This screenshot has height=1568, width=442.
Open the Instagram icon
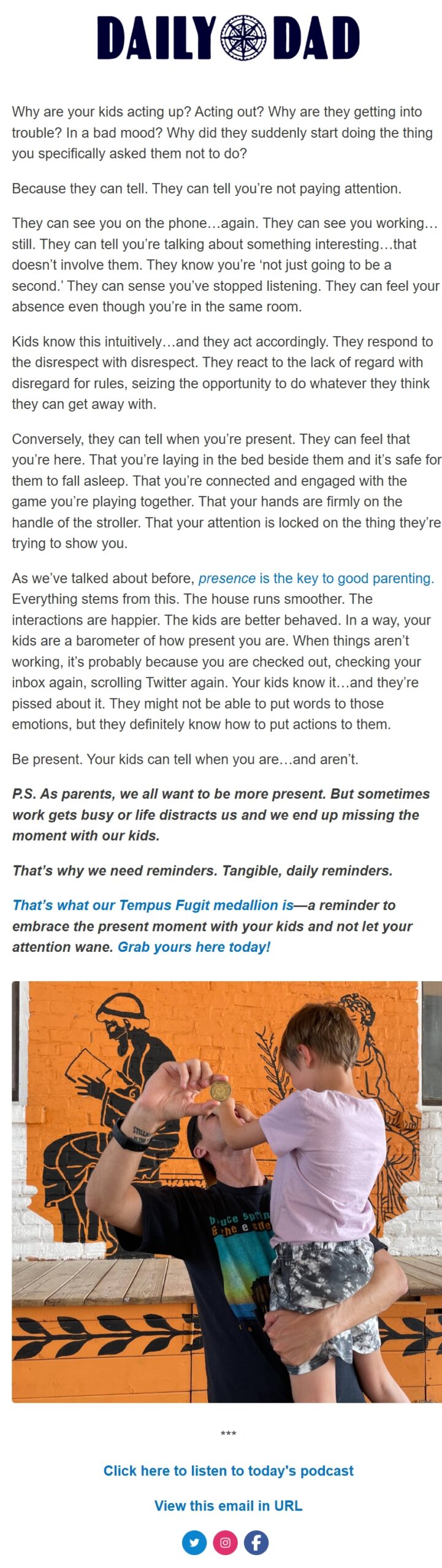tap(225, 1542)
